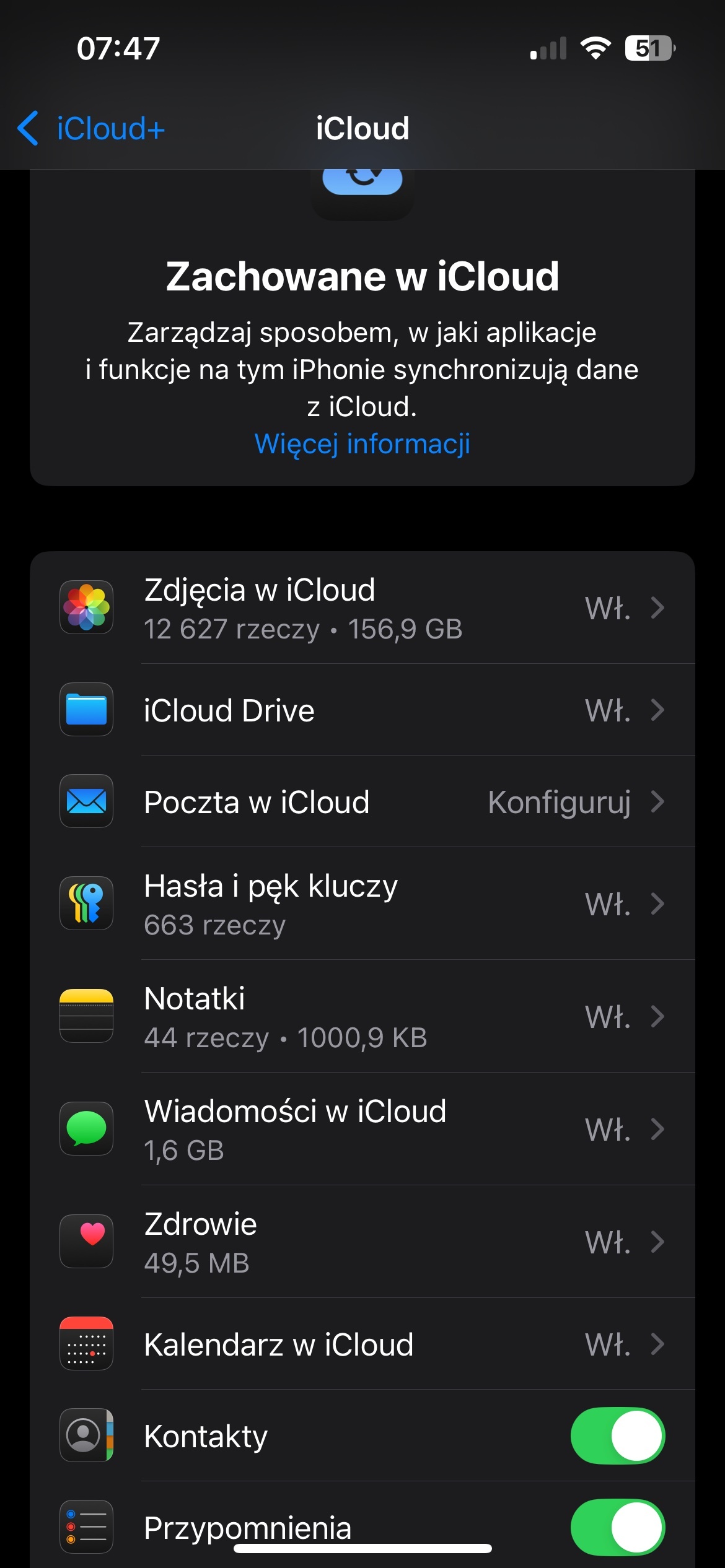Turn off Przypomnienia sync

(617, 1527)
